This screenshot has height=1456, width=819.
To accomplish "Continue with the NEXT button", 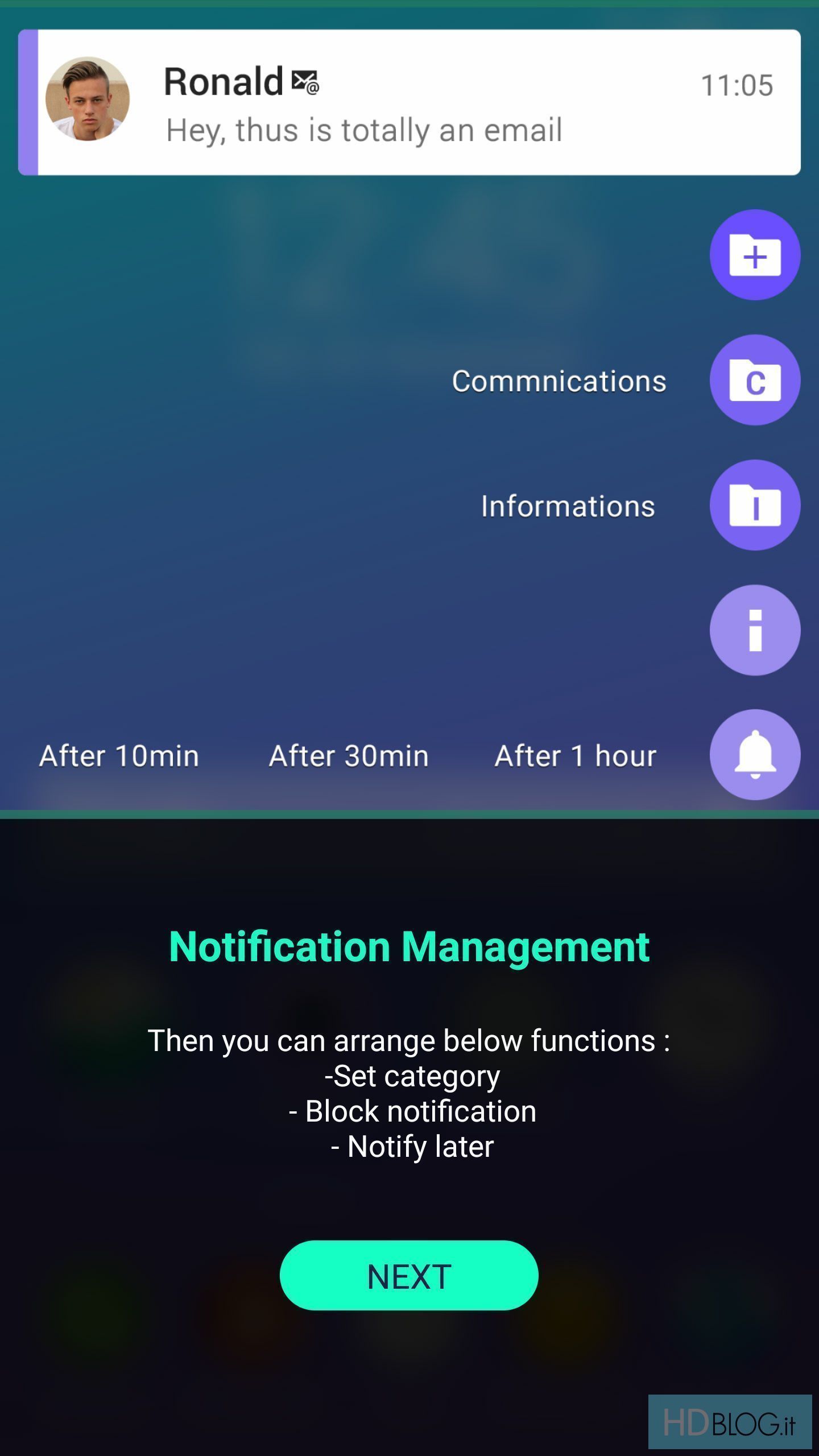I will pyautogui.click(x=409, y=1276).
